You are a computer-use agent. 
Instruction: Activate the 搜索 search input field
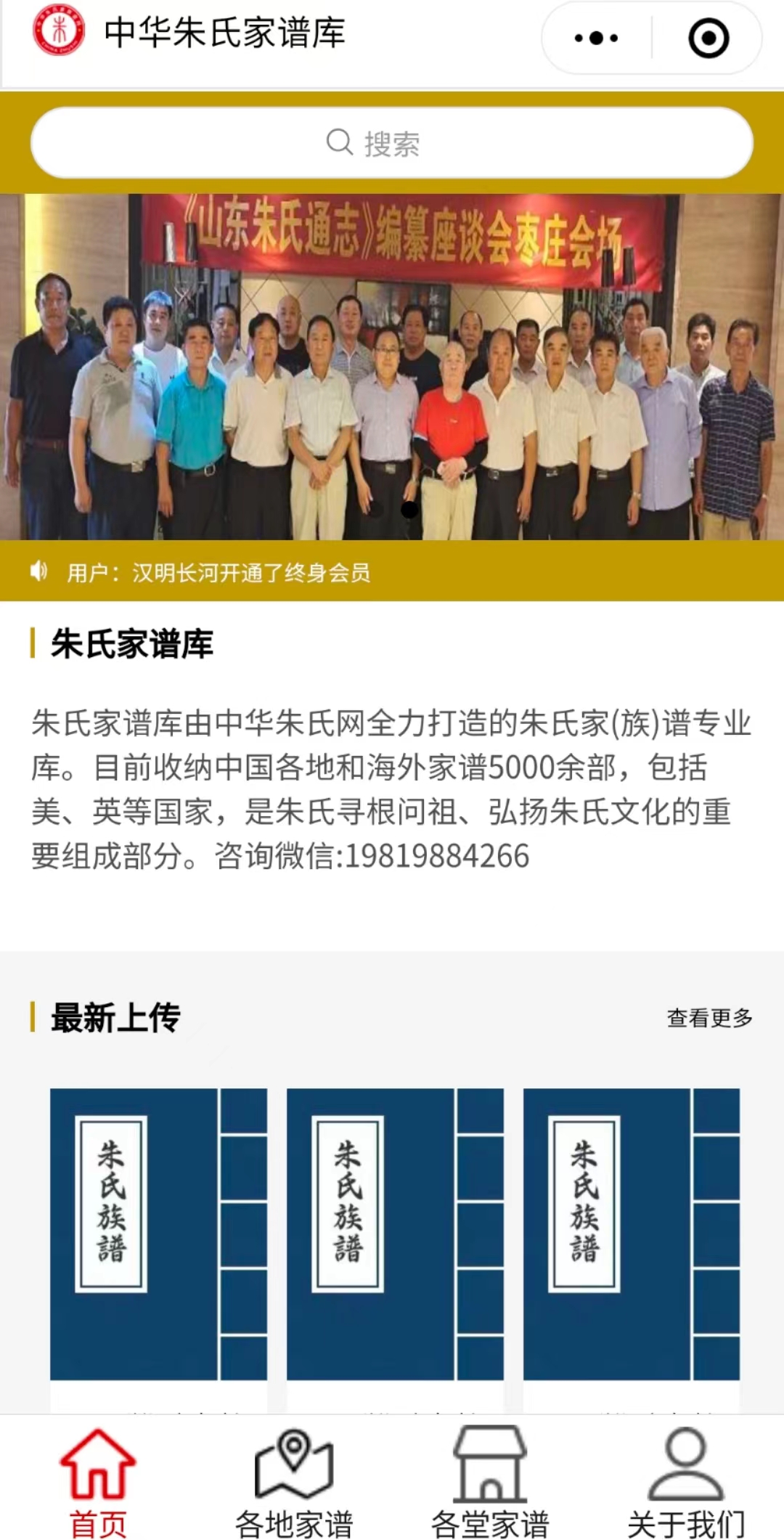coord(392,143)
